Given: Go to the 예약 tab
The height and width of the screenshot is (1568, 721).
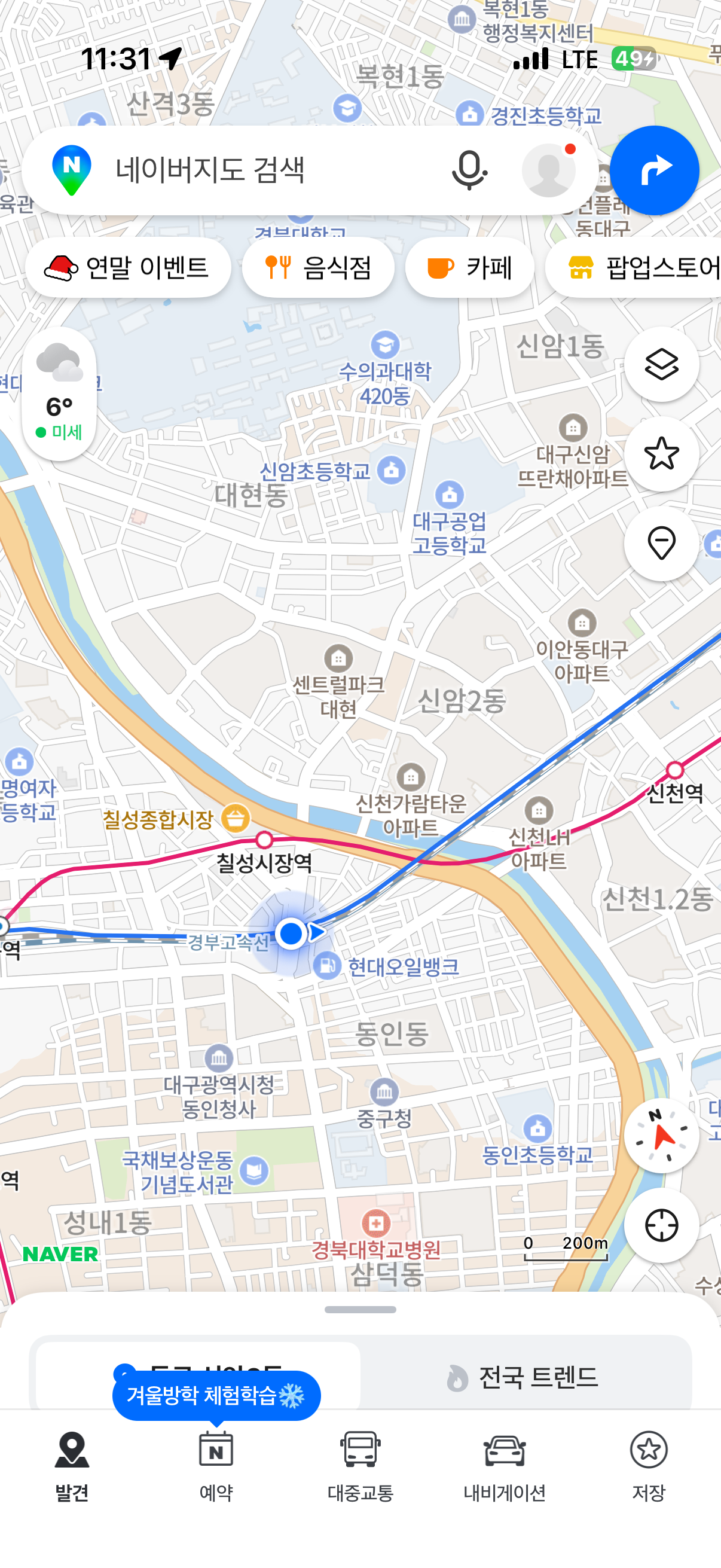Looking at the screenshot, I should (216, 1466).
